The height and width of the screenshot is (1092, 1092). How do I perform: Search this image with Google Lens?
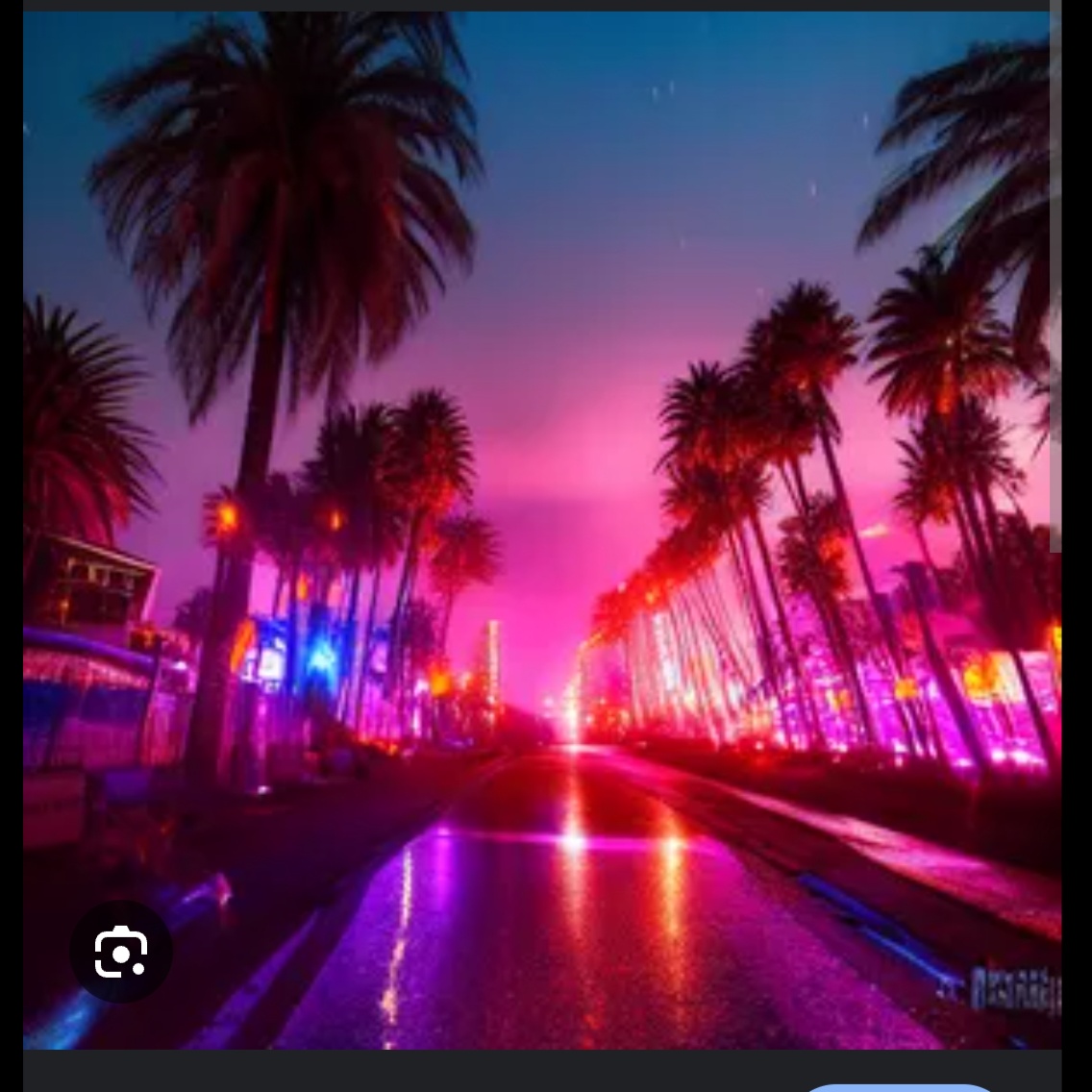(121, 952)
